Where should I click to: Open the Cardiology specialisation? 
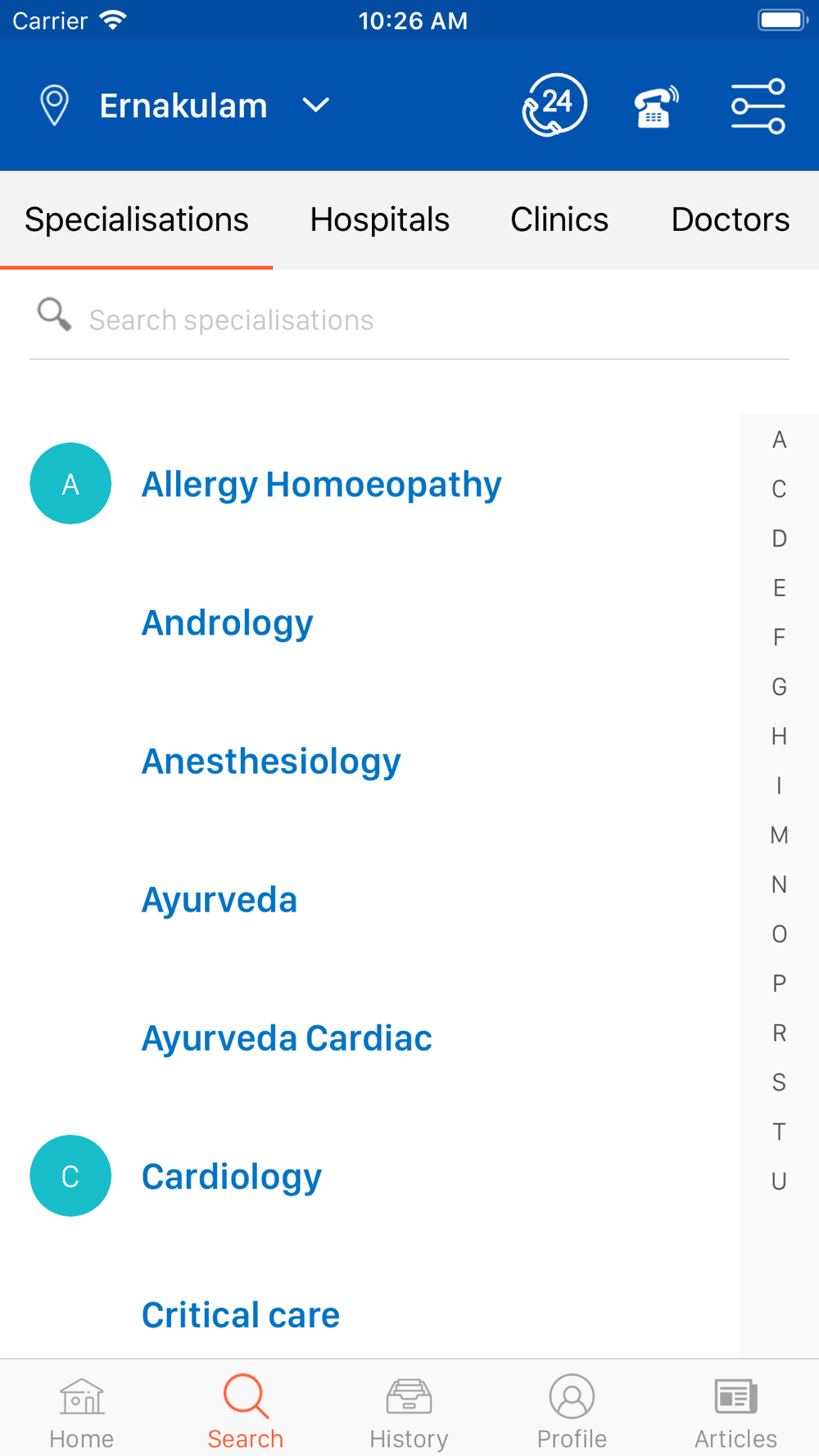pos(231,1176)
